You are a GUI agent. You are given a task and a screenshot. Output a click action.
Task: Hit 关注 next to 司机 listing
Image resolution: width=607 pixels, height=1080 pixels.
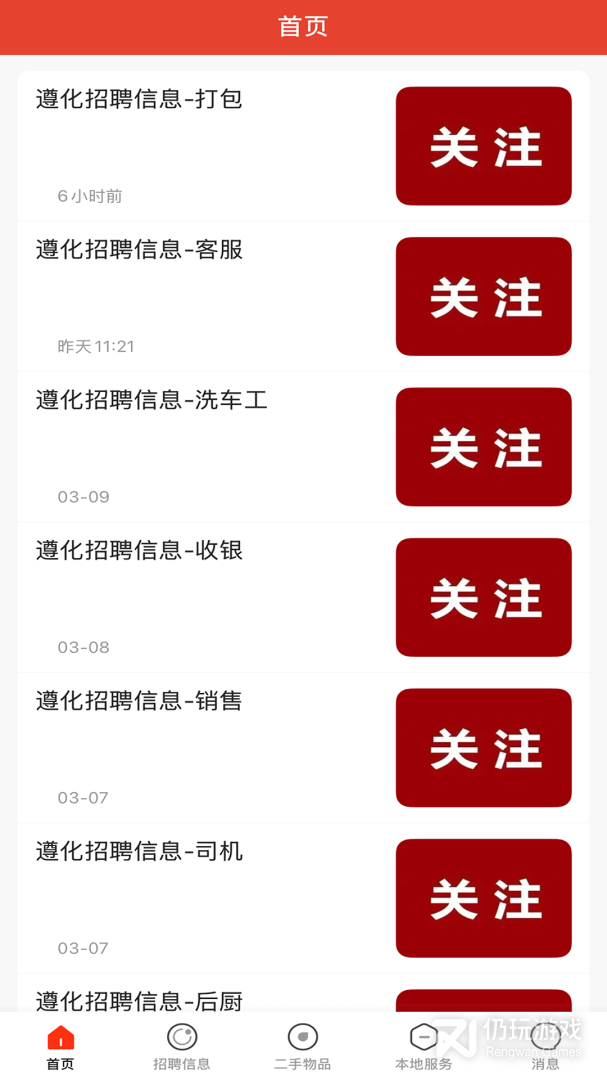[x=483, y=898]
